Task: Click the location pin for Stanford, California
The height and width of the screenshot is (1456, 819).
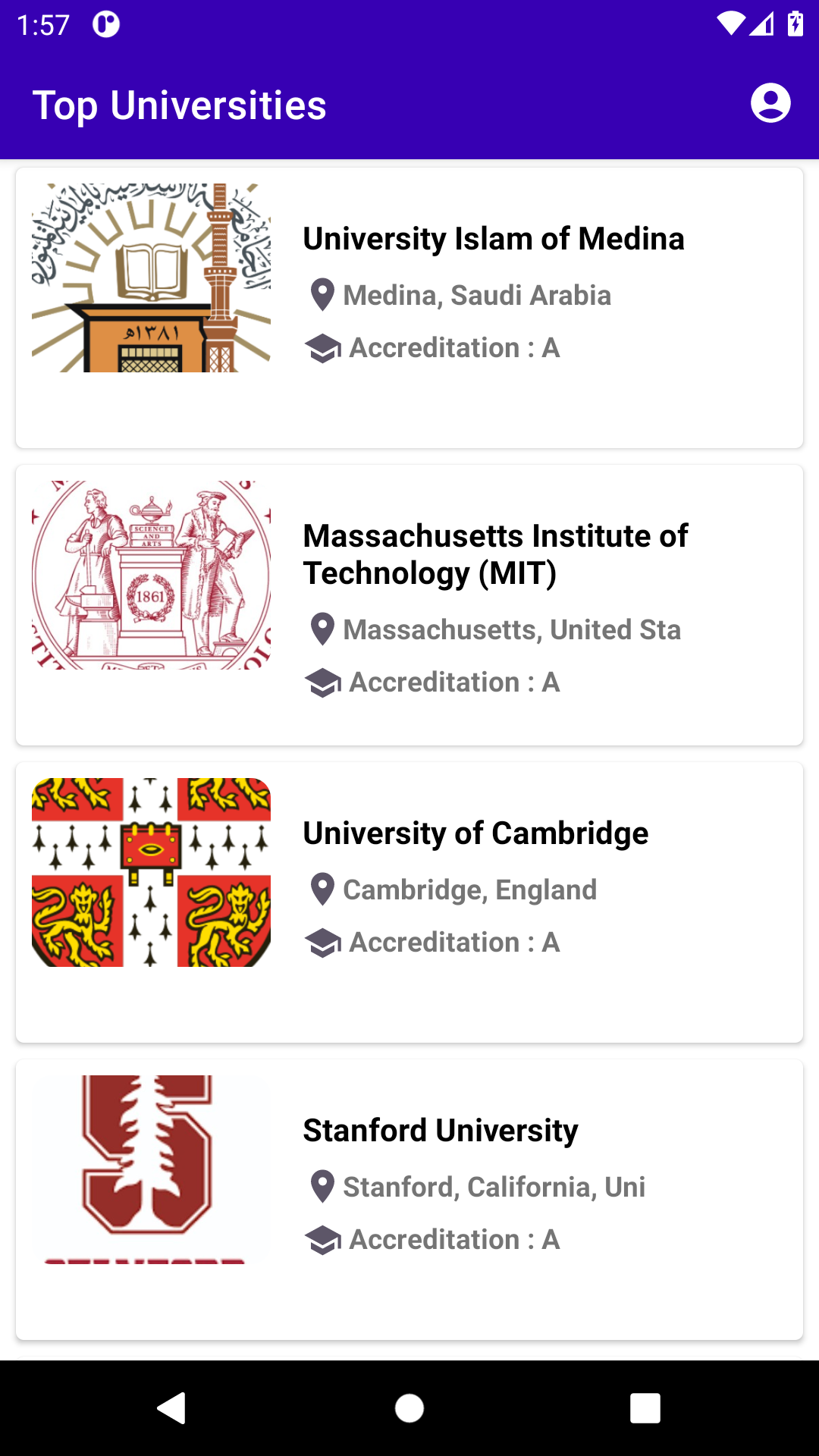Action: [322, 1187]
